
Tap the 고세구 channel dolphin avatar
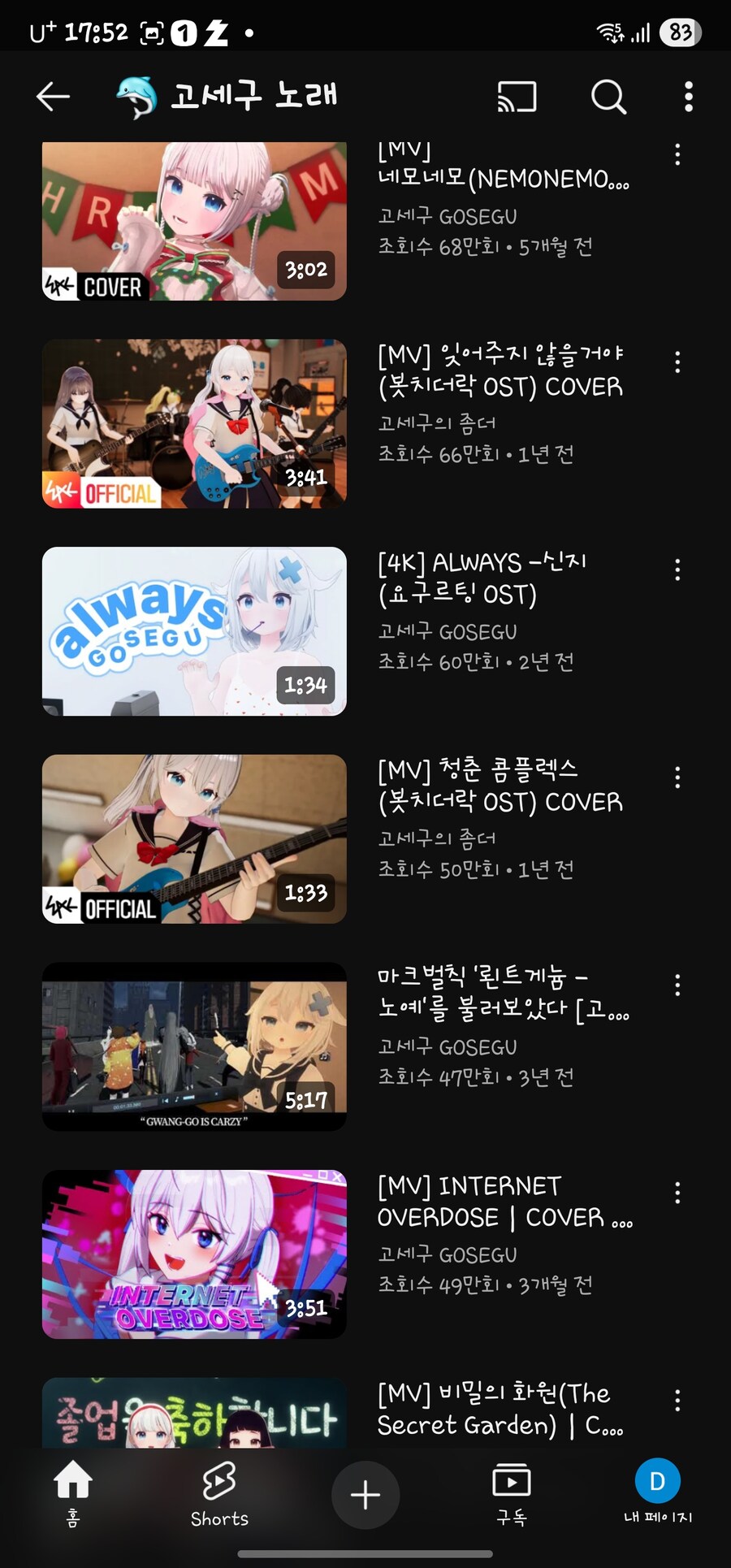136,94
